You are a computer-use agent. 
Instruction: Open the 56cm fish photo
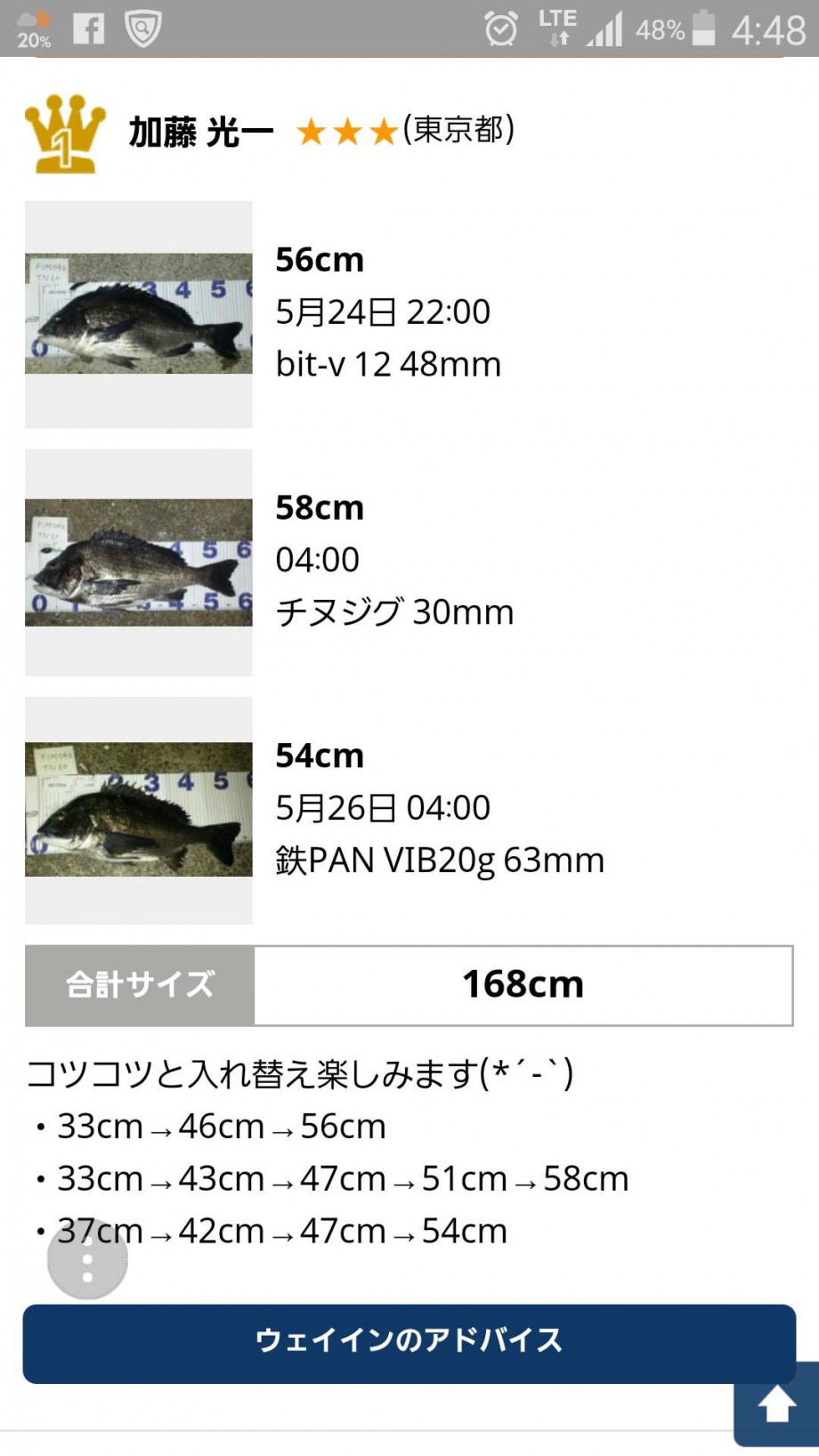(x=139, y=314)
